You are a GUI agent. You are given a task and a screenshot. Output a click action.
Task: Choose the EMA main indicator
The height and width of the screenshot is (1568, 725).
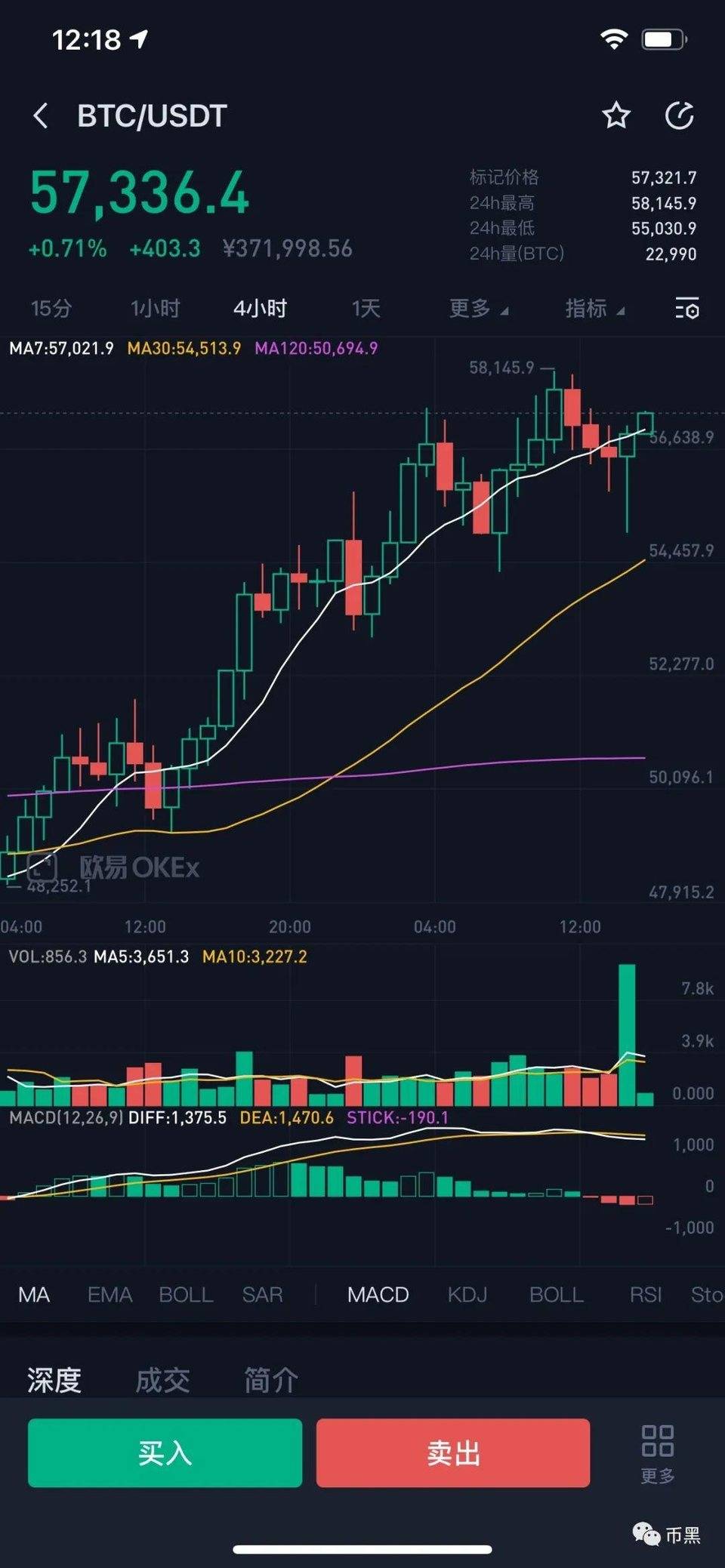(110, 1295)
